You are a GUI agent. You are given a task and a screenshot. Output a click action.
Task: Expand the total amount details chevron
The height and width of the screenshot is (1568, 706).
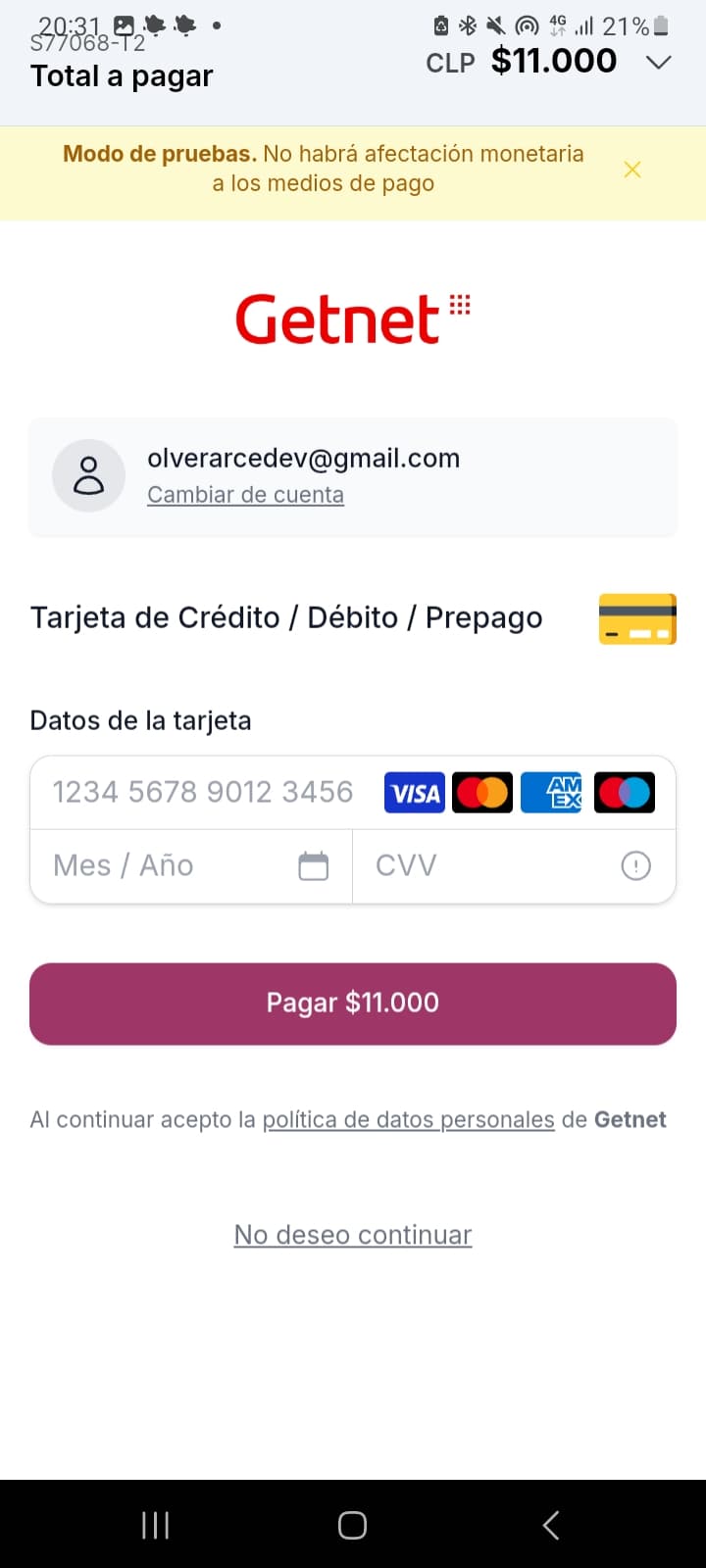[x=659, y=63]
